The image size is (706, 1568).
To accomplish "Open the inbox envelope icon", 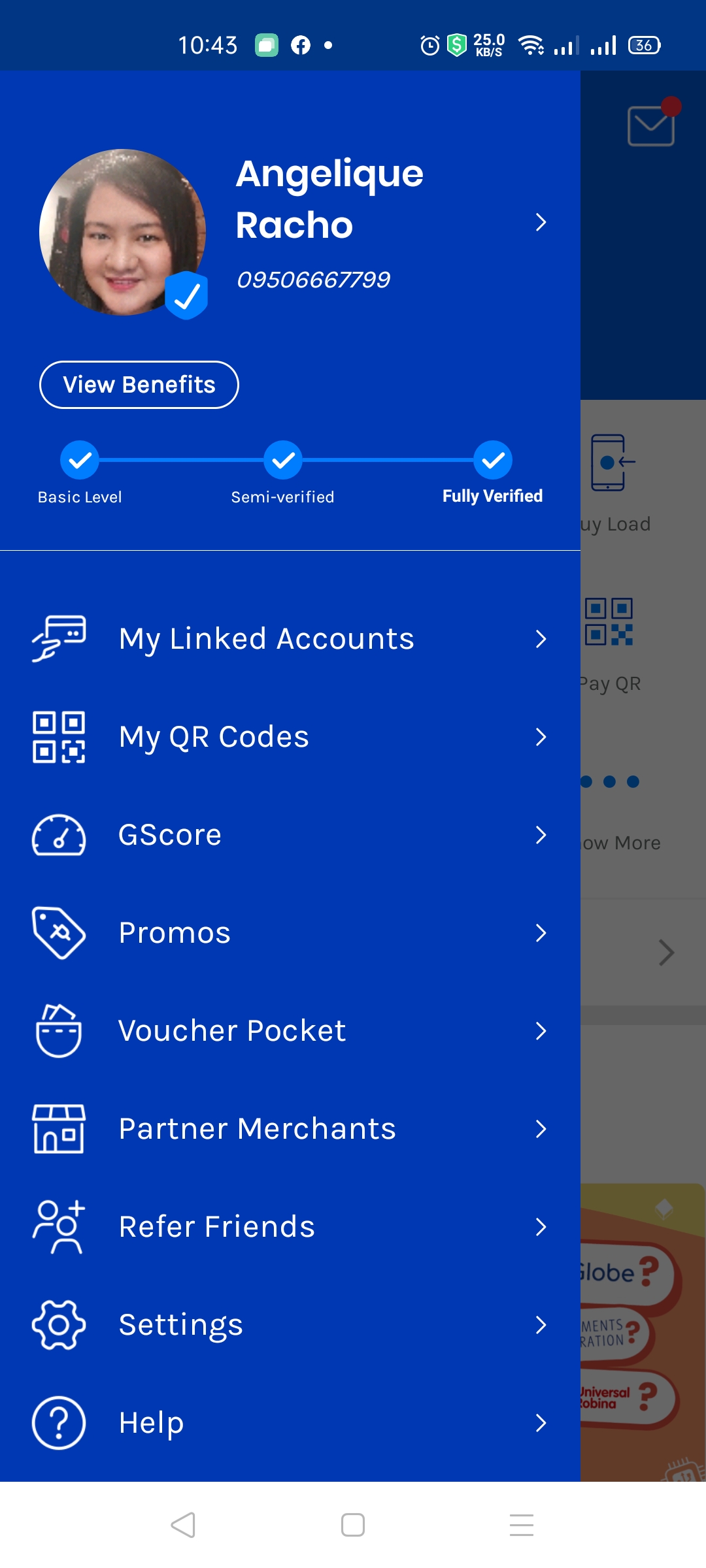I will click(x=651, y=125).
